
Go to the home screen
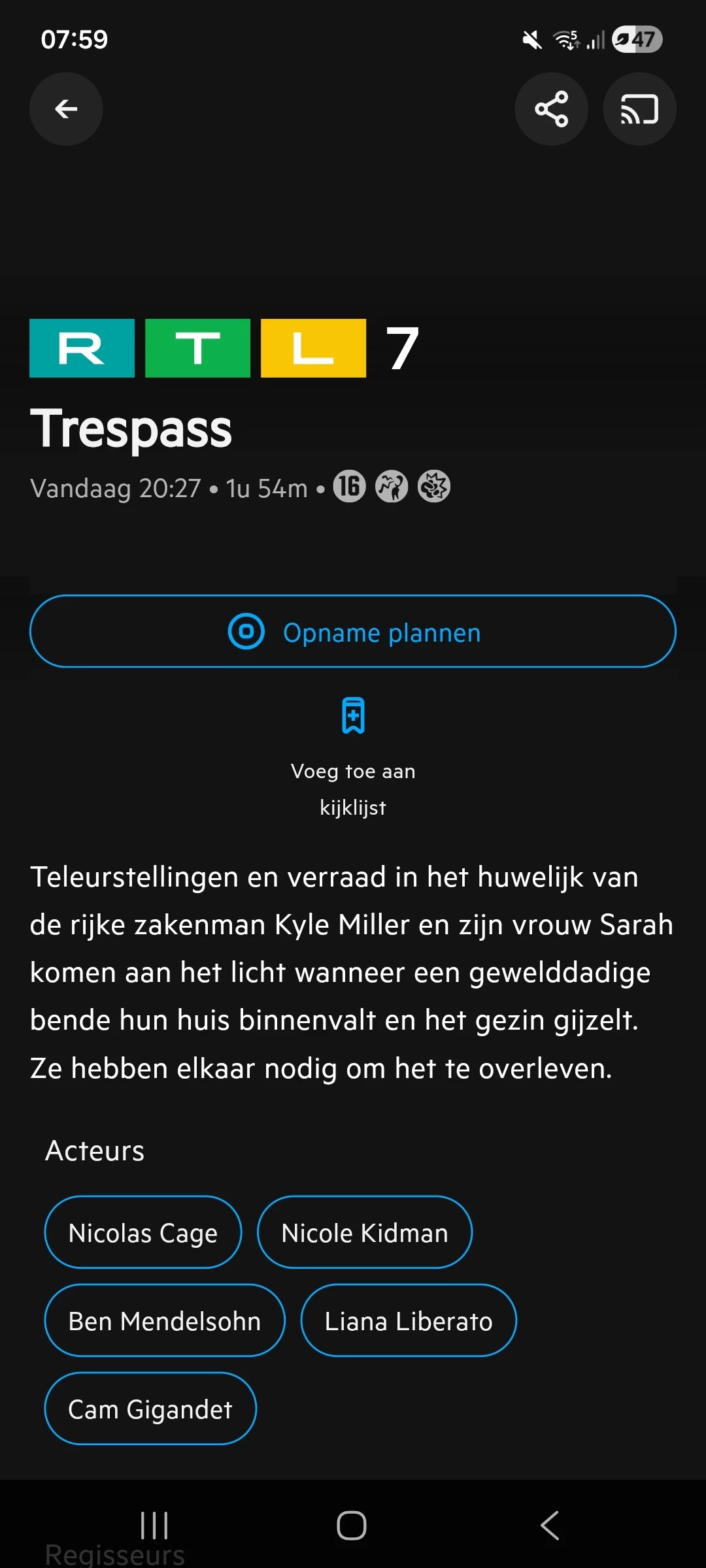352,1526
